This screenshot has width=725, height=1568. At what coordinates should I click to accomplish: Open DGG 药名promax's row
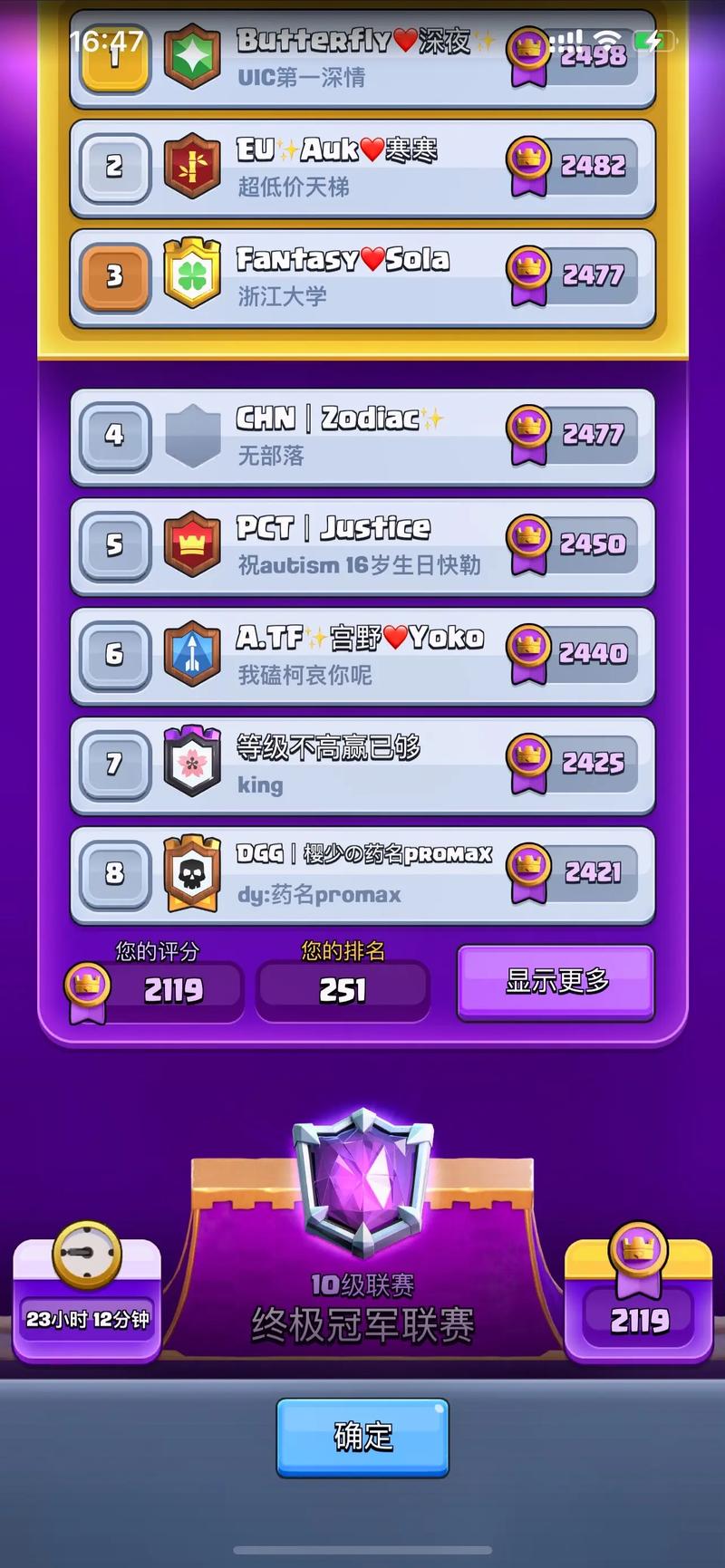click(362, 874)
